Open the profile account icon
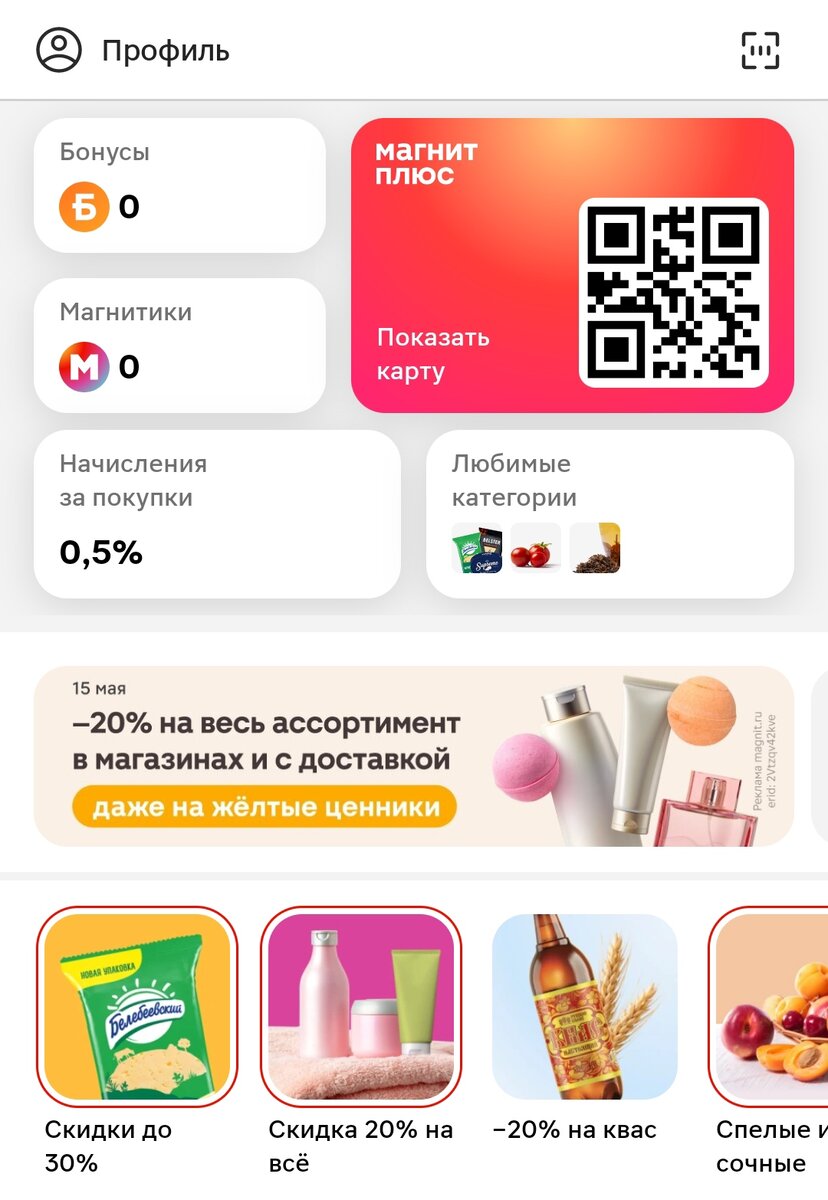828x1200 pixels. [x=58, y=49]
